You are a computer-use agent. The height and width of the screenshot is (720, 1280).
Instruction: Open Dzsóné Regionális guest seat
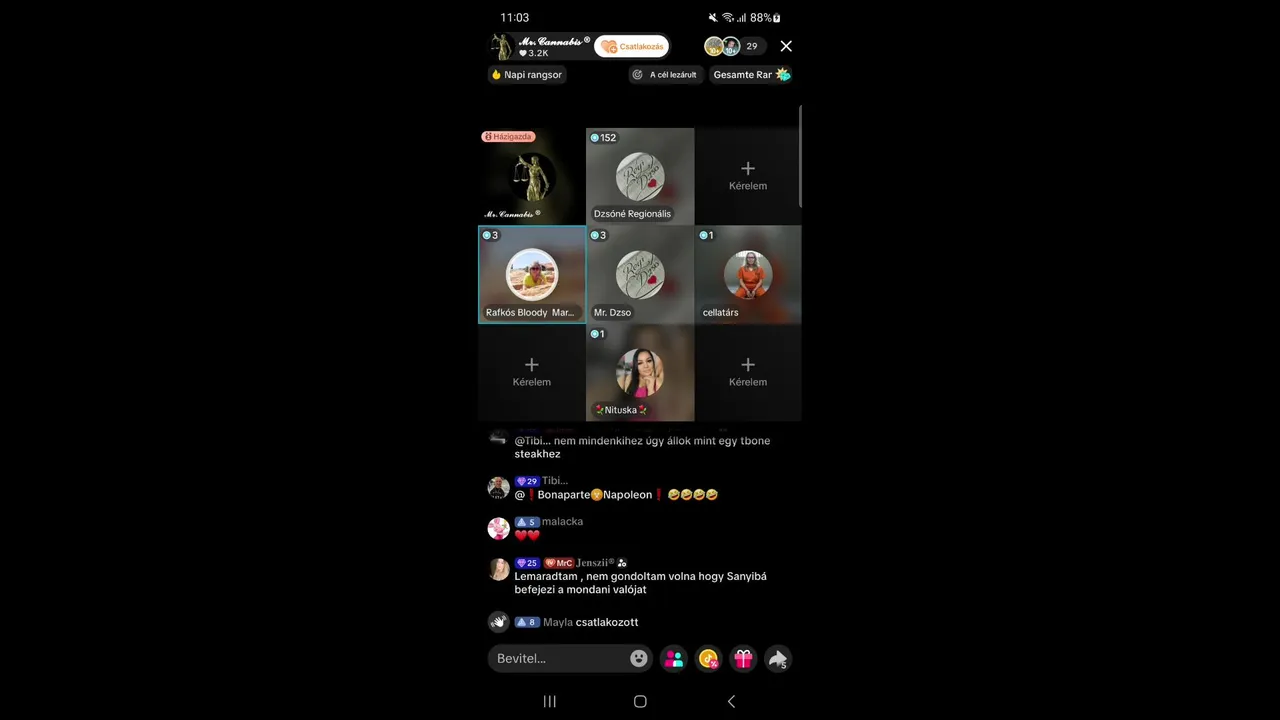640,176
